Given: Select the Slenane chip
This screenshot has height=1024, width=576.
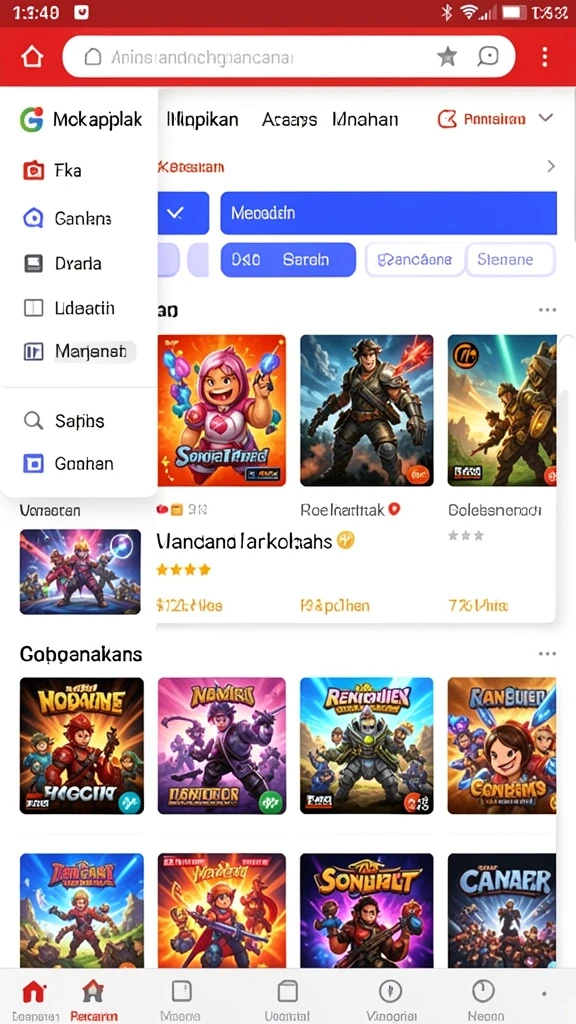Looking at the screenshot, I should pyautogui.click(x=510, y=260).
